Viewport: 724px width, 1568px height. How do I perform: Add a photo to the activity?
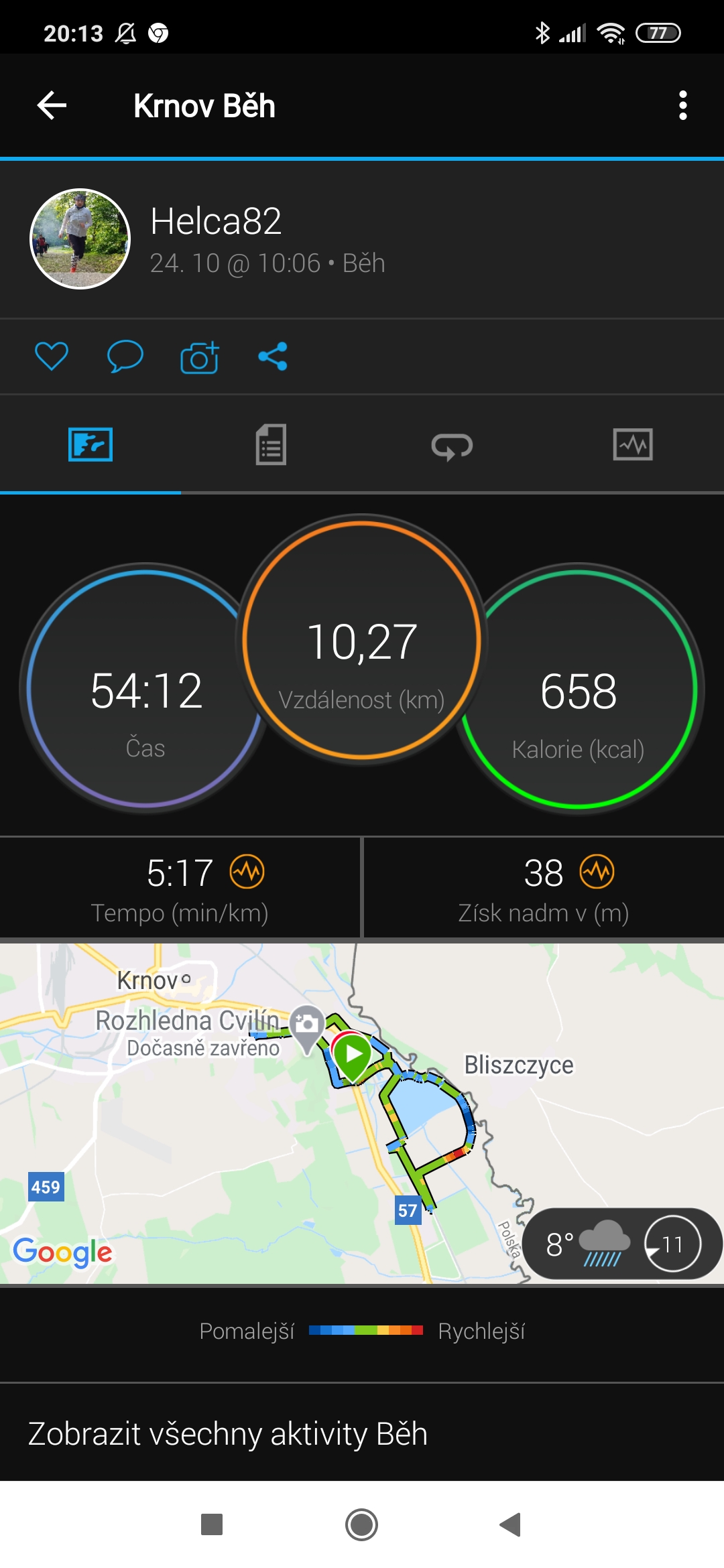tap(199, 357)
